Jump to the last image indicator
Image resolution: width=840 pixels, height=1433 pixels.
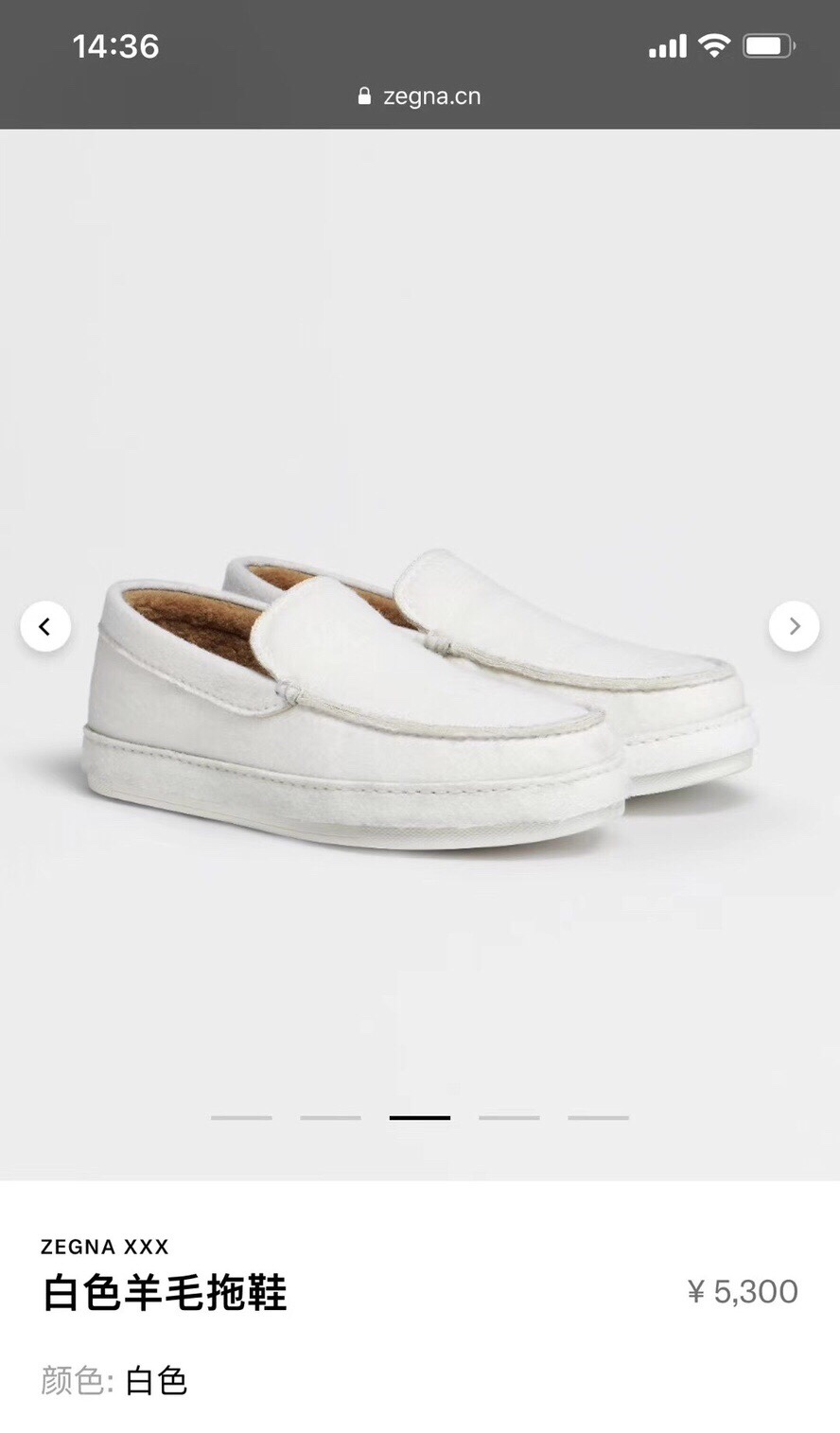tap(598, 1117)
